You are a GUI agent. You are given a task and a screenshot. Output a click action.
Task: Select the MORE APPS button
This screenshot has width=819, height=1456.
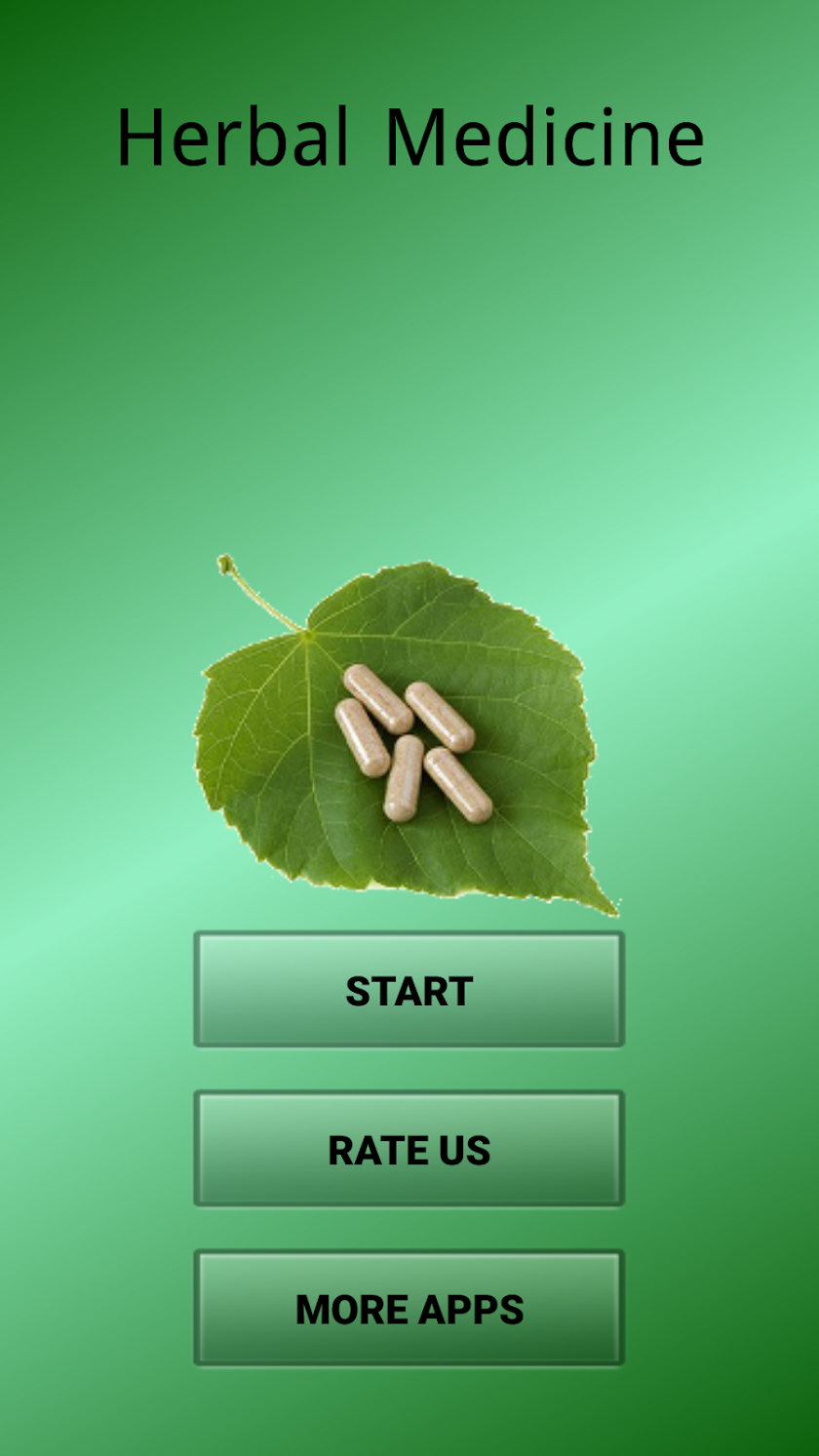tap(409, 1308)
